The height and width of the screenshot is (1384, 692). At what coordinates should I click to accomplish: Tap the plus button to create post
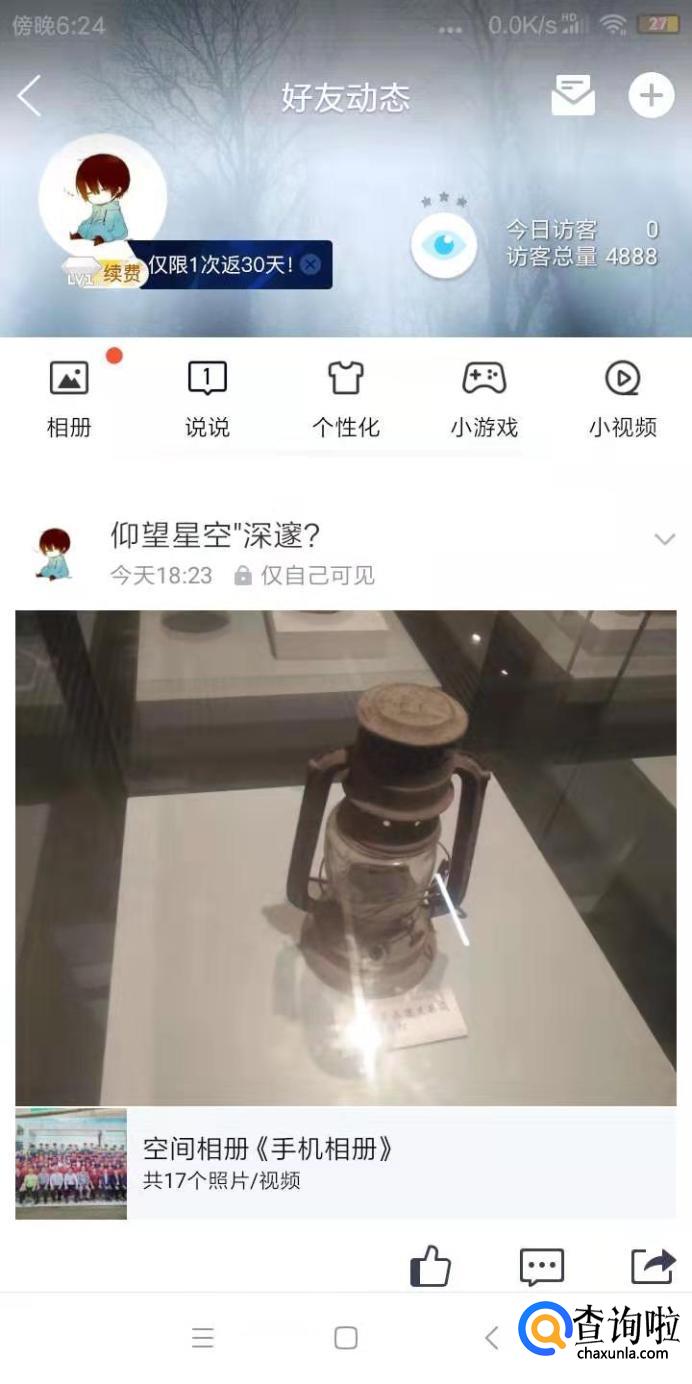(651, 96)
